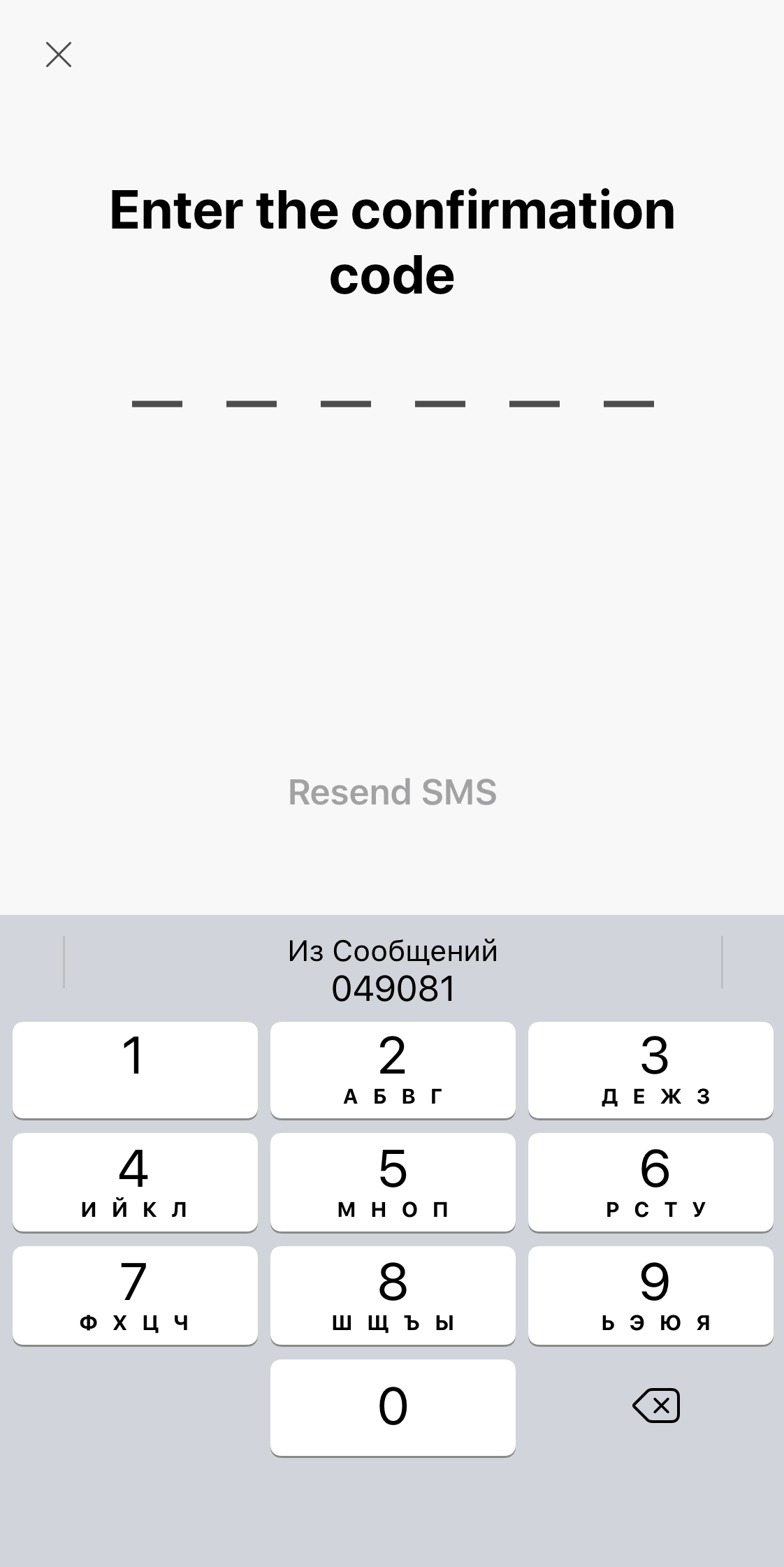Autofill code 049081 from Messages suggestion
This screenshot has width=784, height=1567.
[x=393, y=970]
